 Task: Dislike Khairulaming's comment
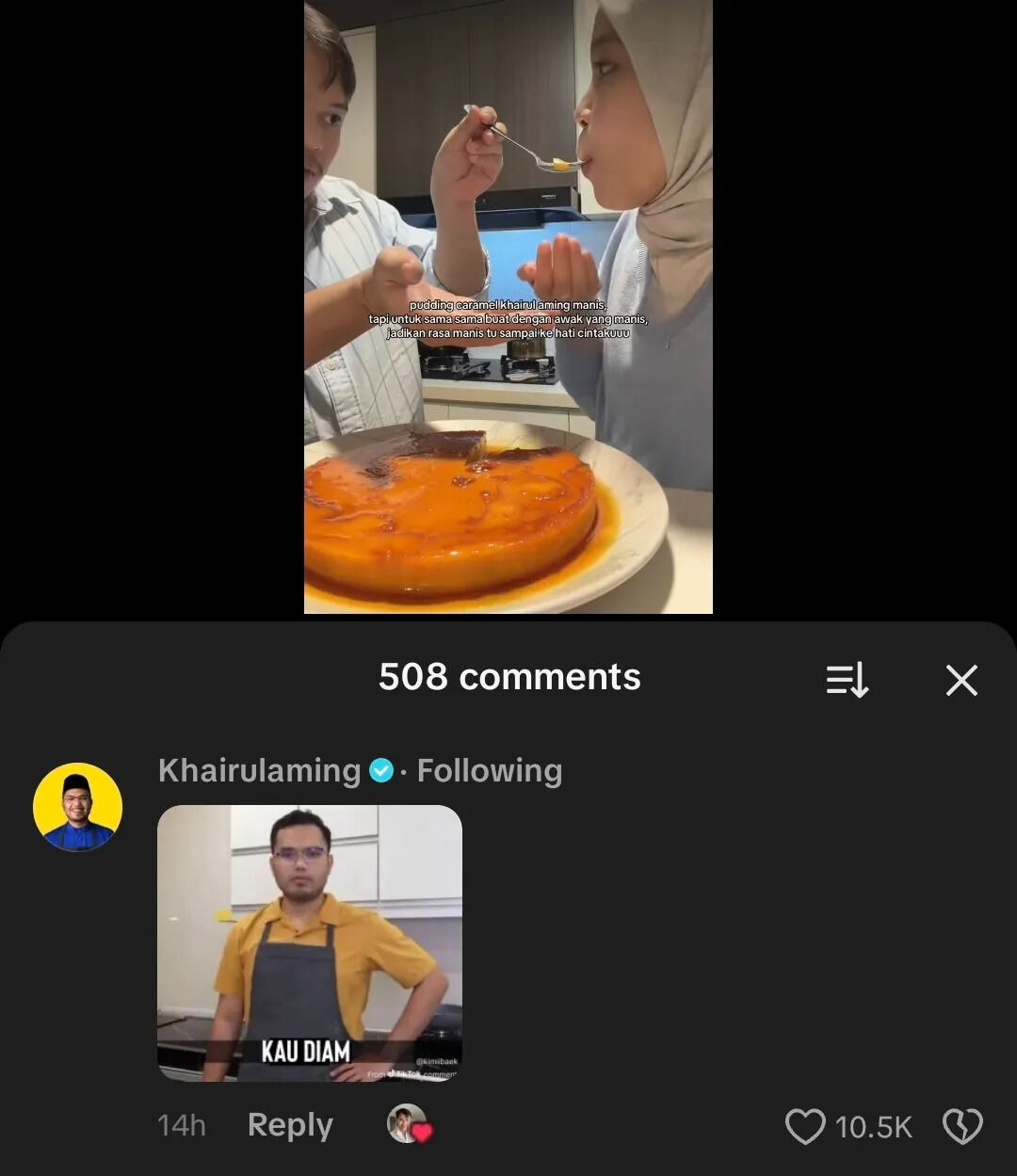pos(962,1126)
